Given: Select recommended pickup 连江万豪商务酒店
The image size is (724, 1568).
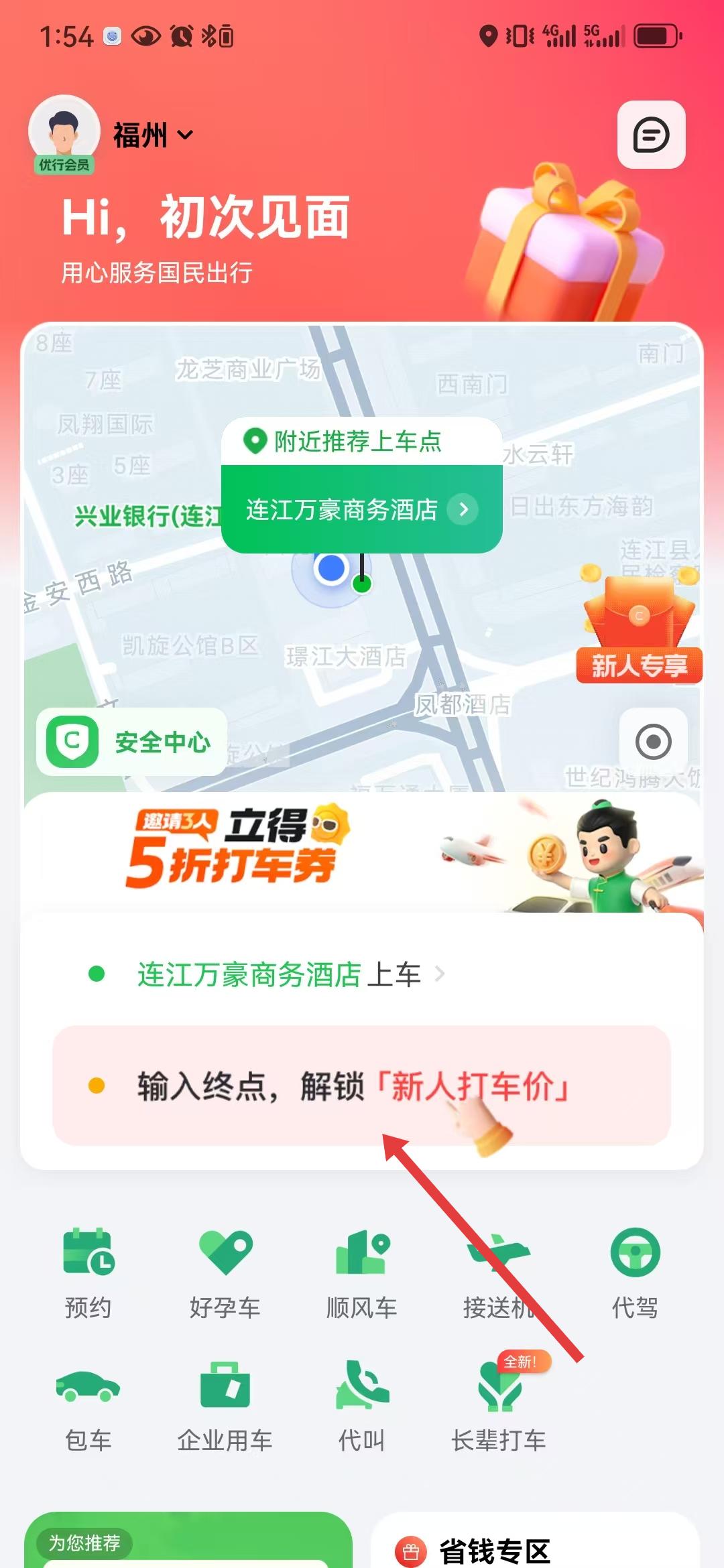Looking at the screenshot, I should [362, 510].
